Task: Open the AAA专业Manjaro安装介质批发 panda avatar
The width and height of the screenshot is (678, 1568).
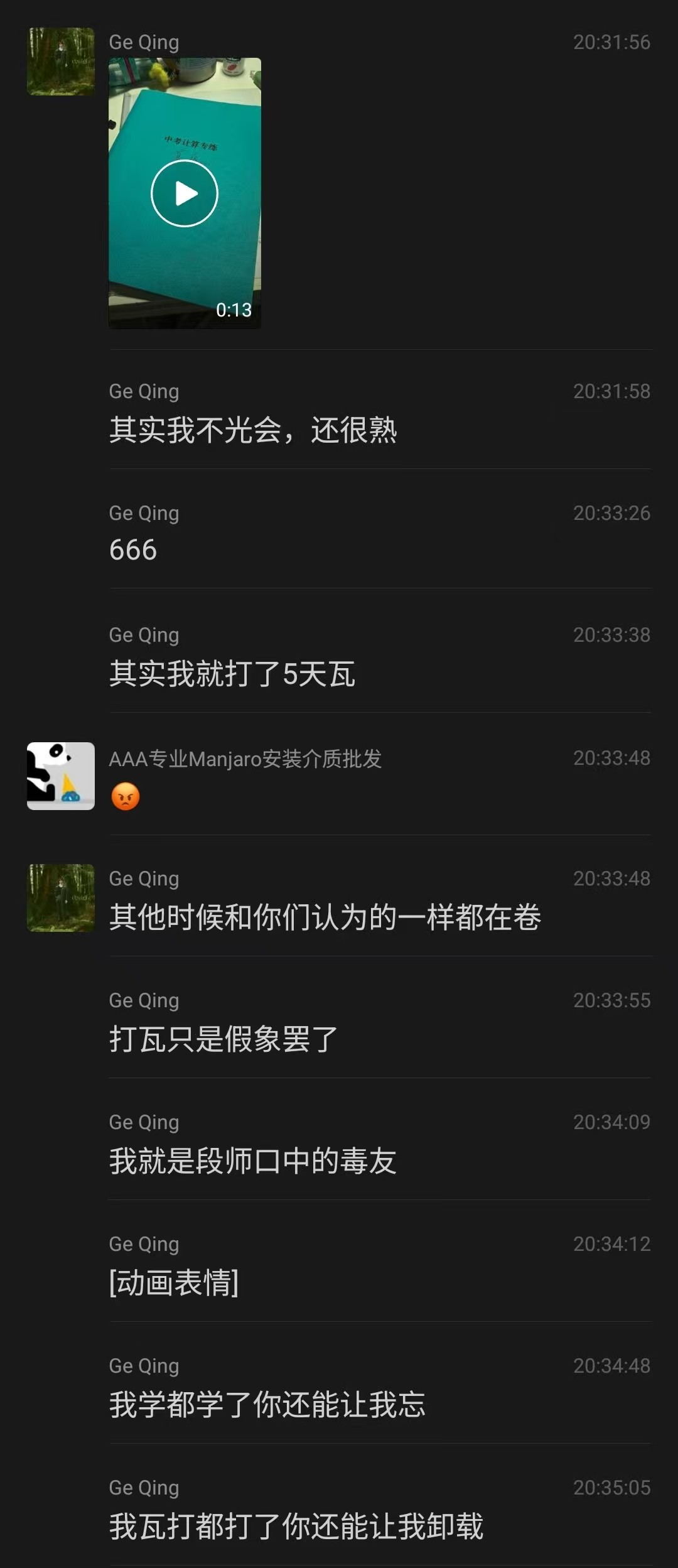Action: tap(61, 776)
